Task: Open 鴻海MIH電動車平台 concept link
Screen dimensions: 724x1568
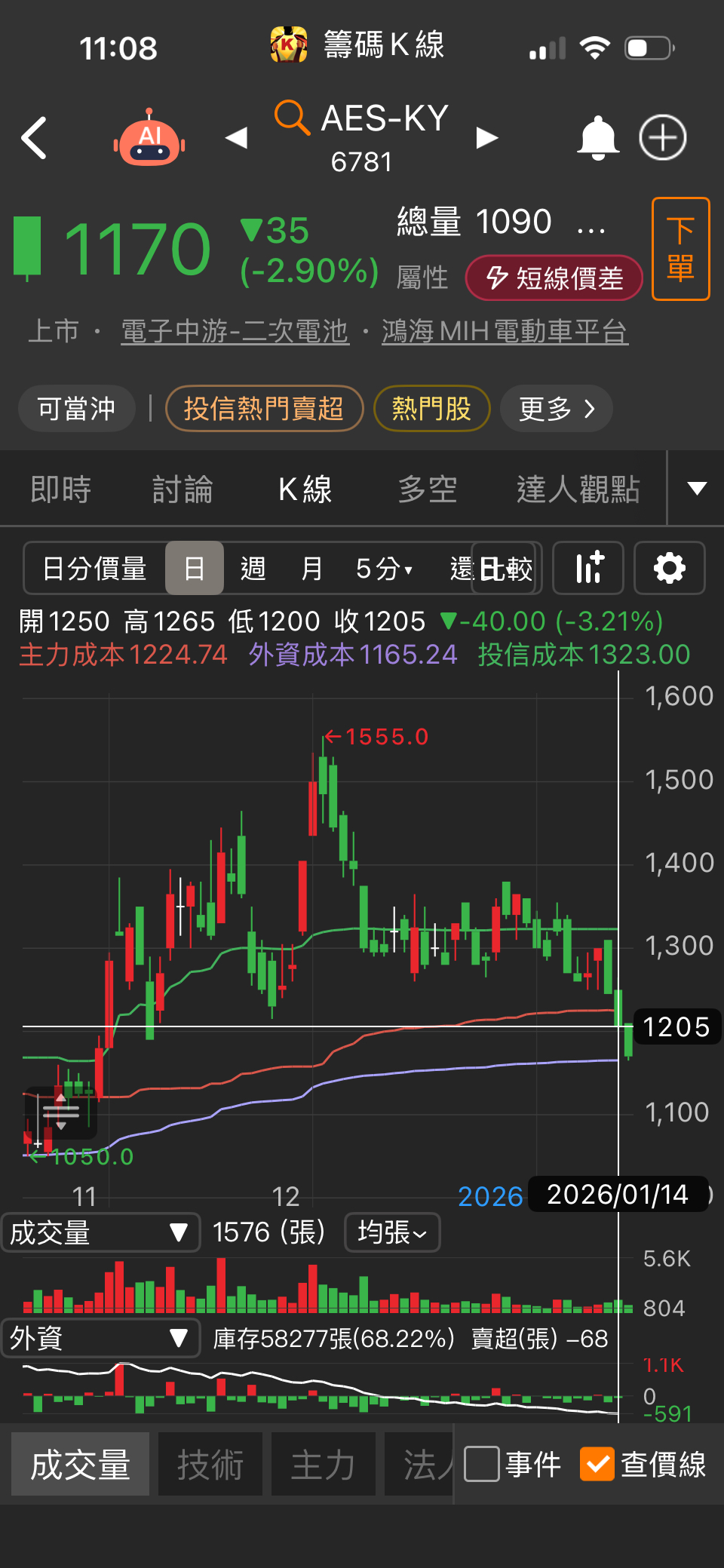Action: click(505, 331)
